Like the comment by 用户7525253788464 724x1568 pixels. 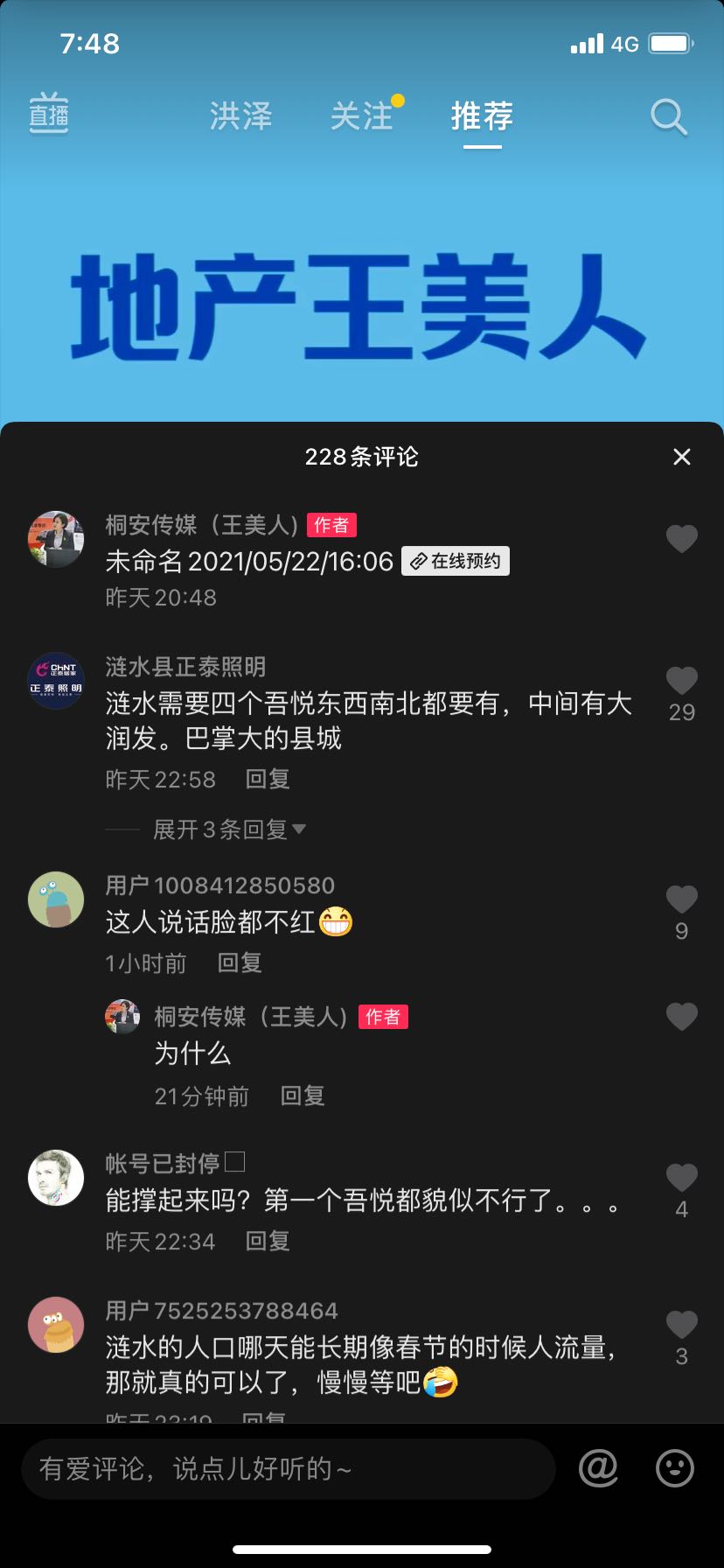tap(682, 1326)
